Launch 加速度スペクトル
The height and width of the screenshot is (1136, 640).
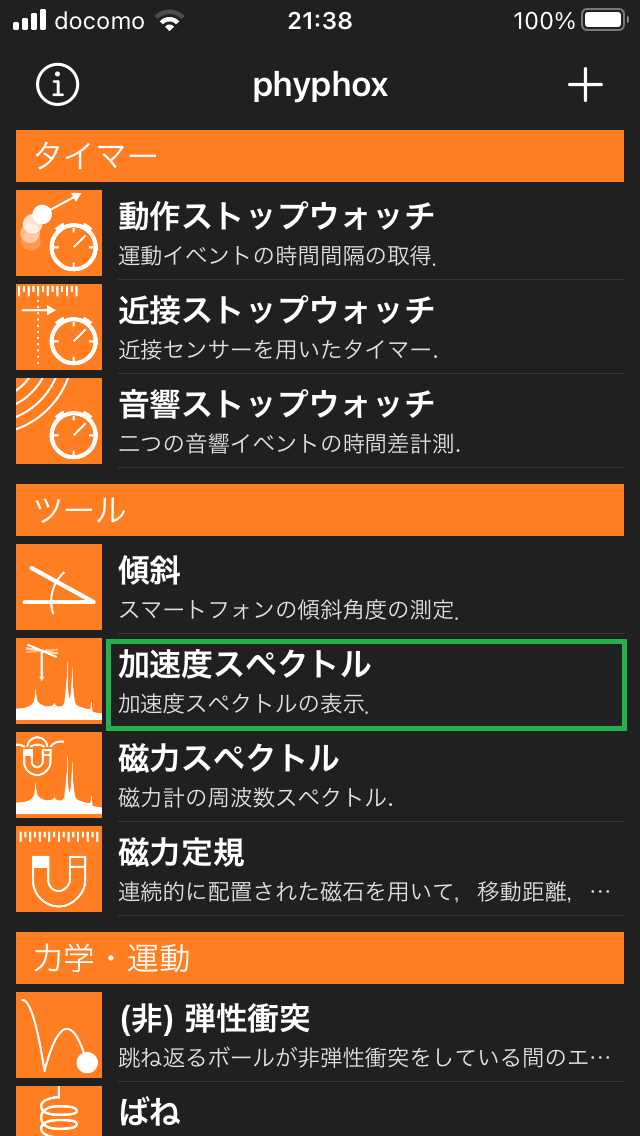point(320,681)
